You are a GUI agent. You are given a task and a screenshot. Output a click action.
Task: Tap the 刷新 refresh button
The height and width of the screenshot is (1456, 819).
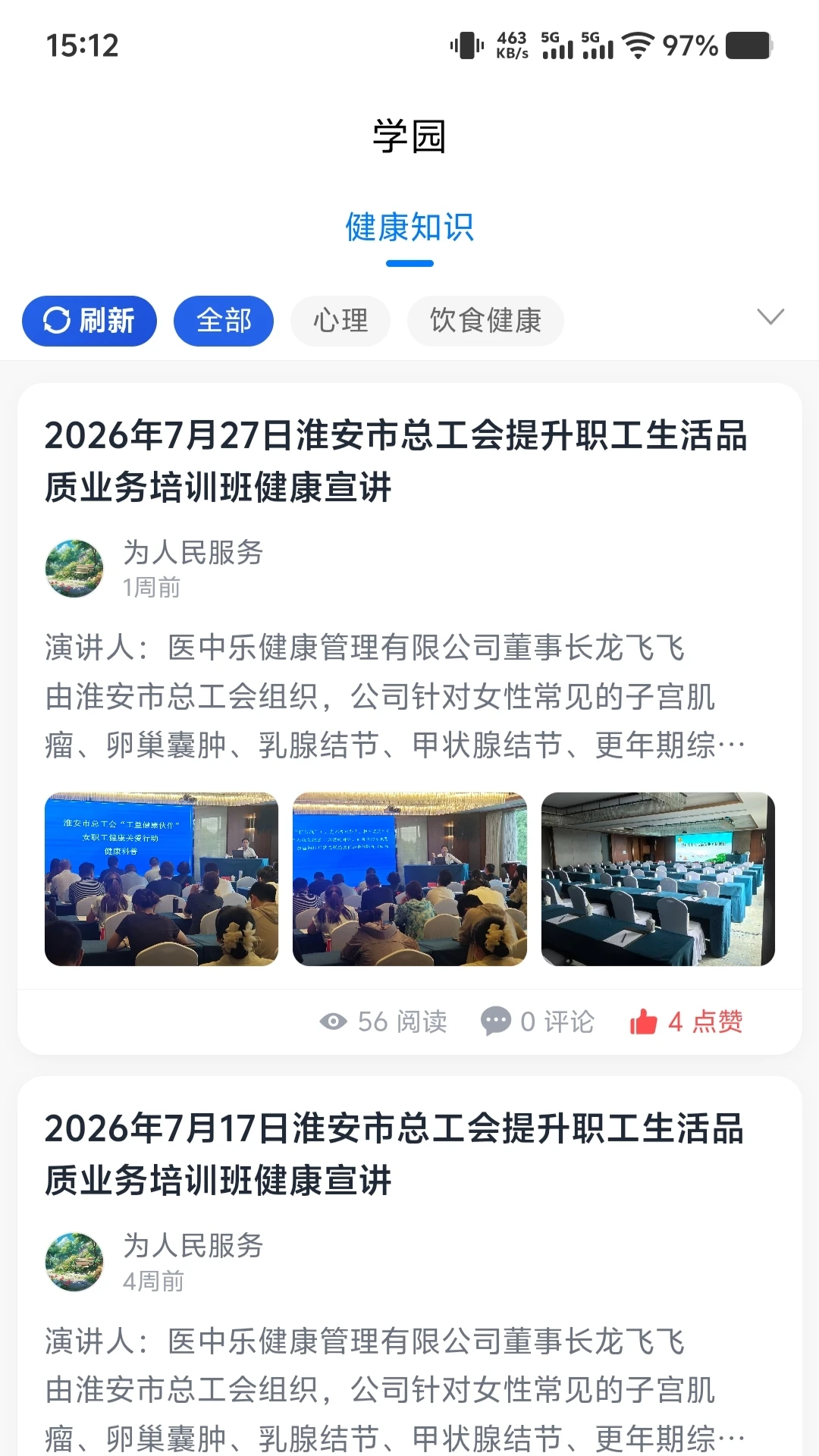(89, 321)
